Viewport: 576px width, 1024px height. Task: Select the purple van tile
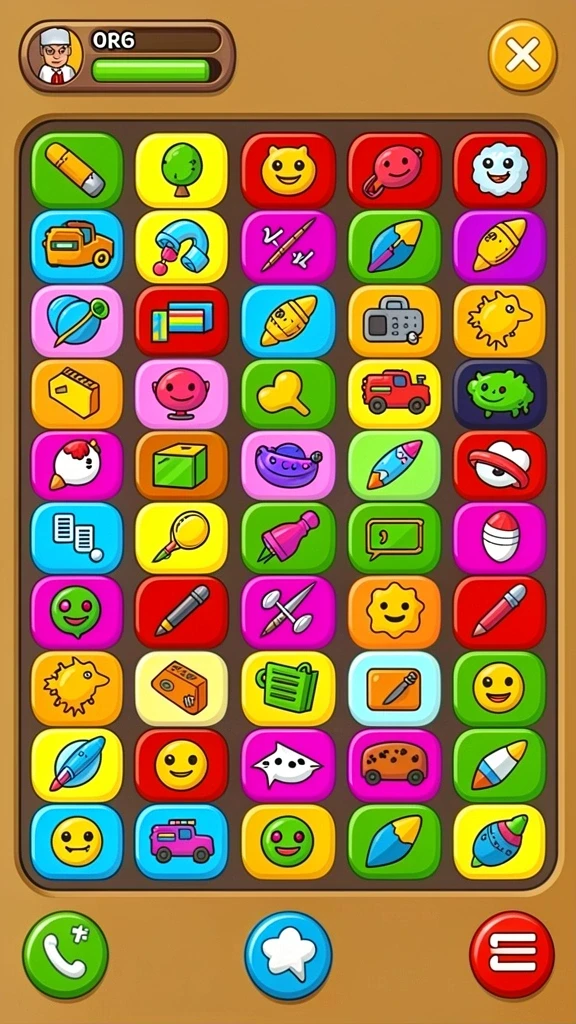pos(182,842)
